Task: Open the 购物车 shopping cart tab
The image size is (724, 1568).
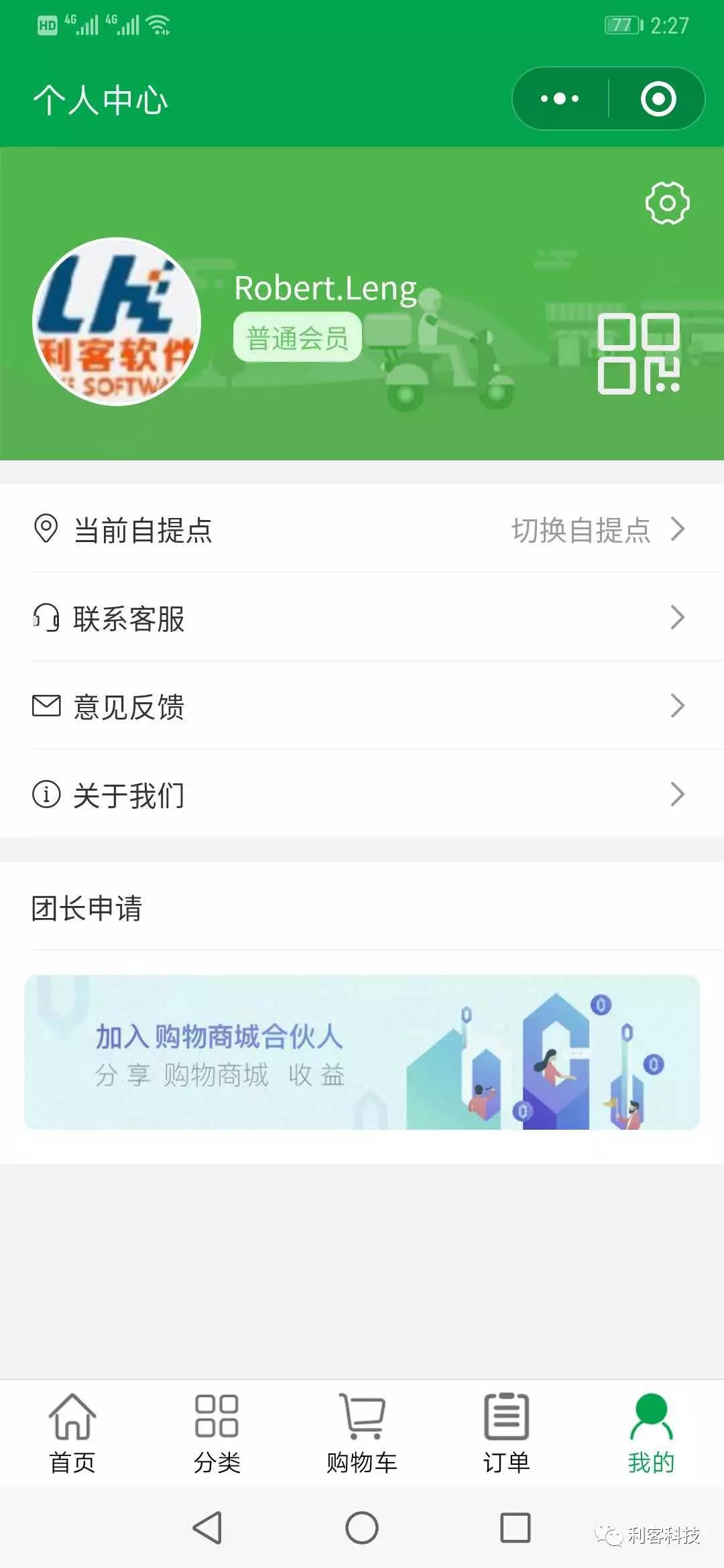Action: pos(362,1433)
